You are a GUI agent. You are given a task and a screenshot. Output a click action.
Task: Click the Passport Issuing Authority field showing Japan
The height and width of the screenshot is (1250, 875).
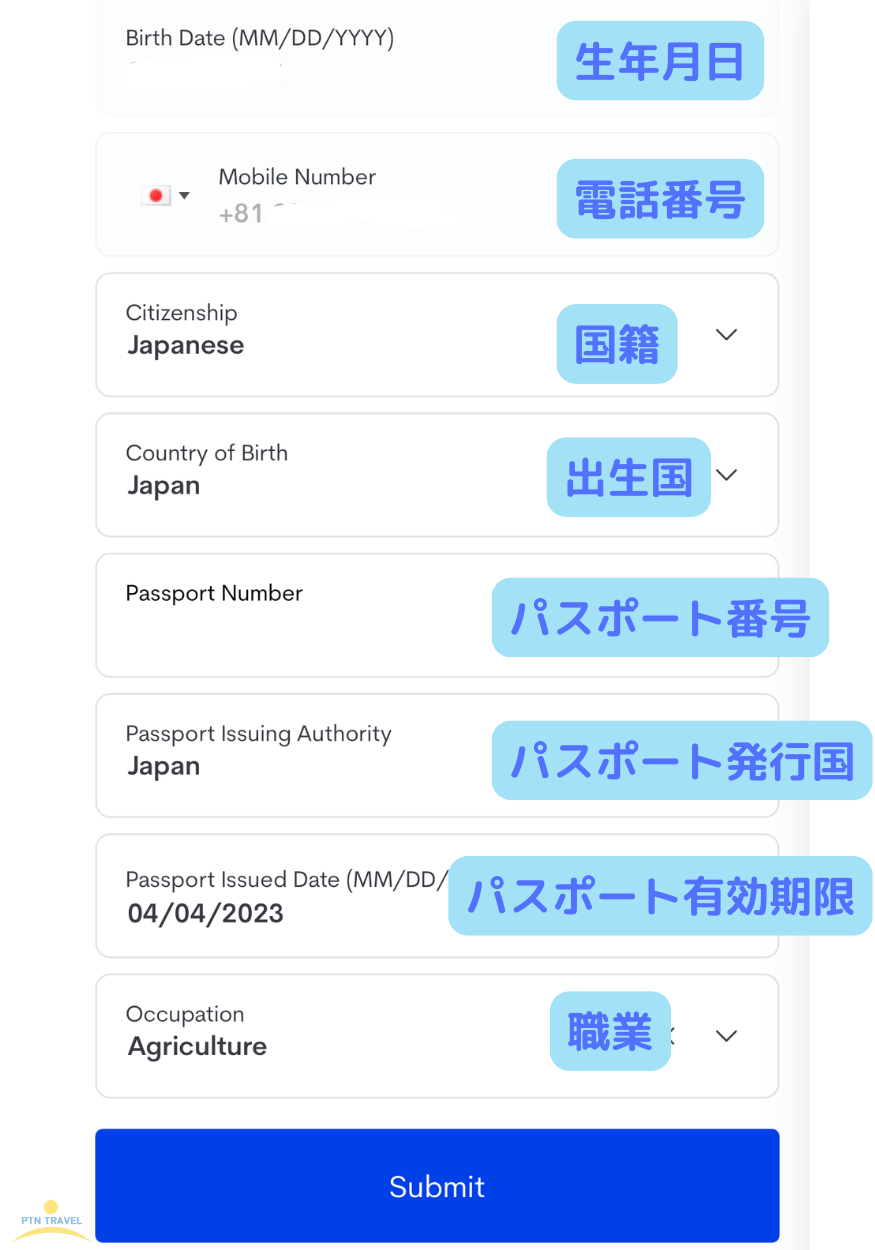click(163, 766)
